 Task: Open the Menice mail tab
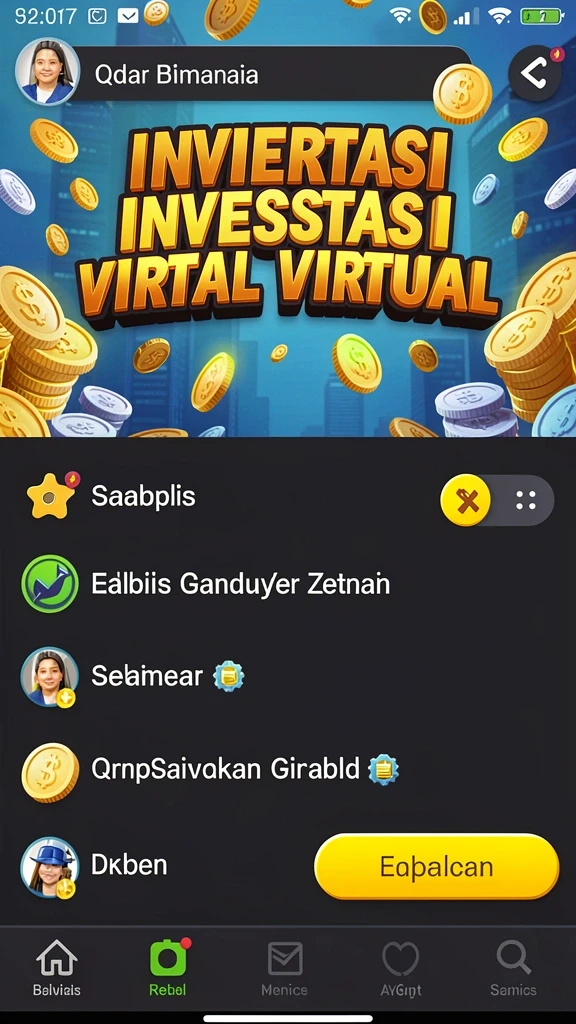coord(285,968)
